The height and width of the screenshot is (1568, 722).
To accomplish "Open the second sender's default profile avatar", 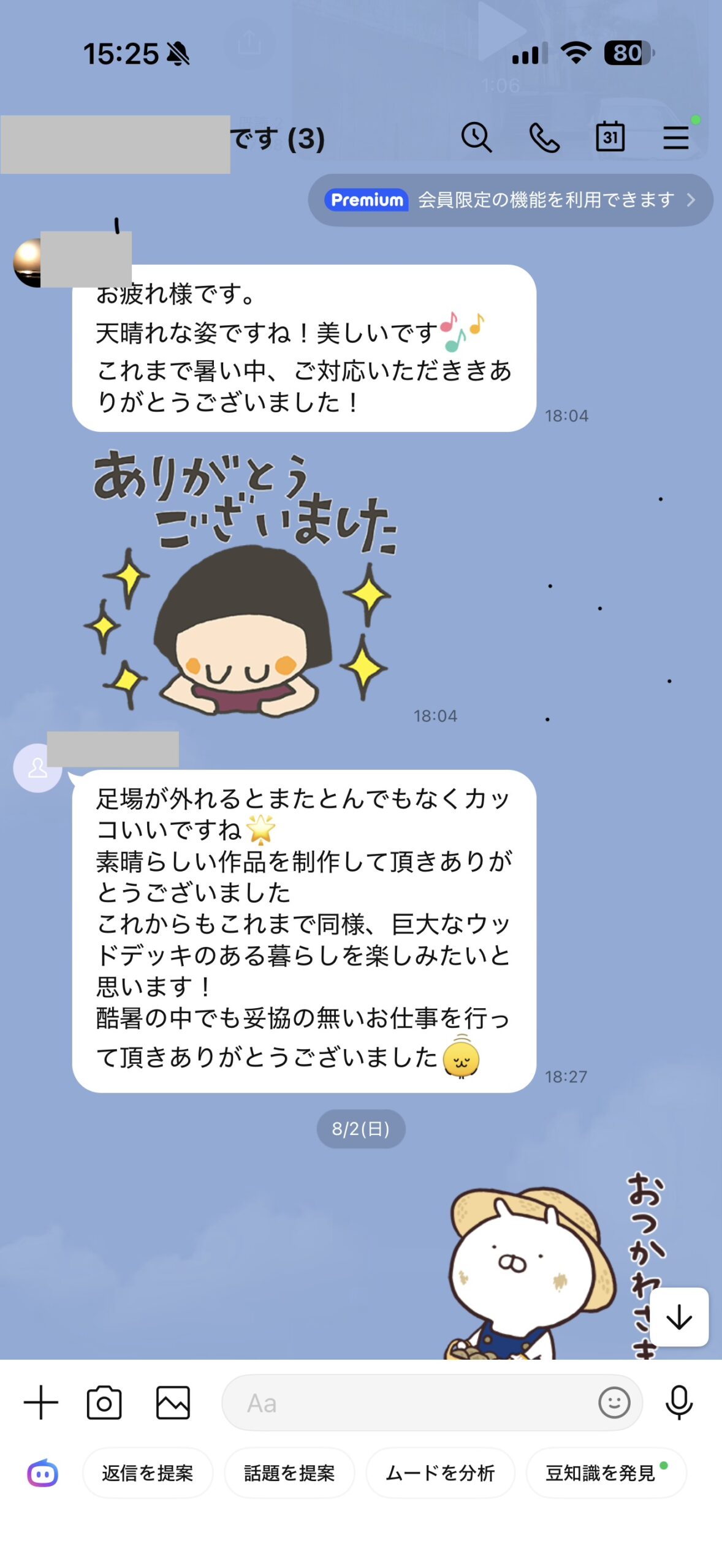I will pos(37,767).
